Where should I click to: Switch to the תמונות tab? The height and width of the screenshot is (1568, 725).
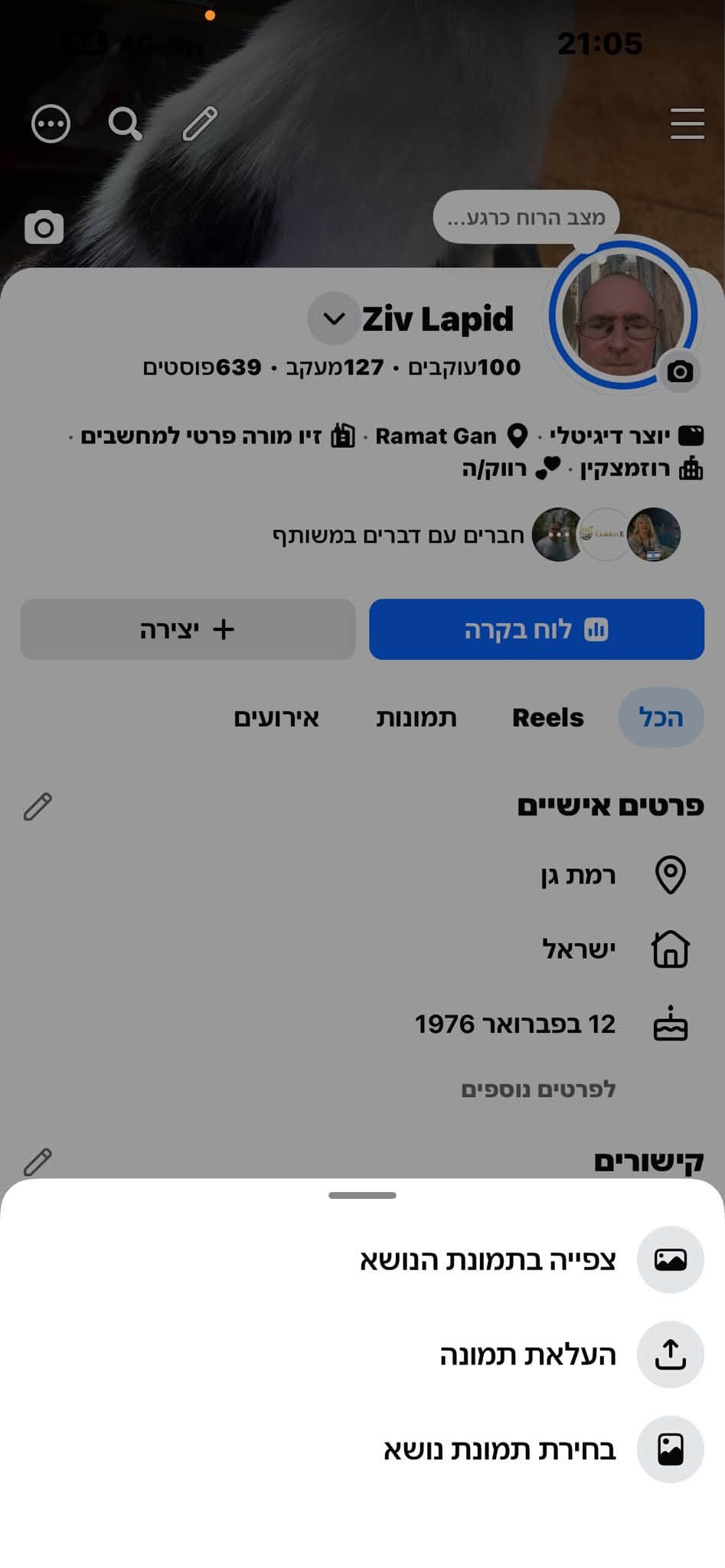point(416,717)
